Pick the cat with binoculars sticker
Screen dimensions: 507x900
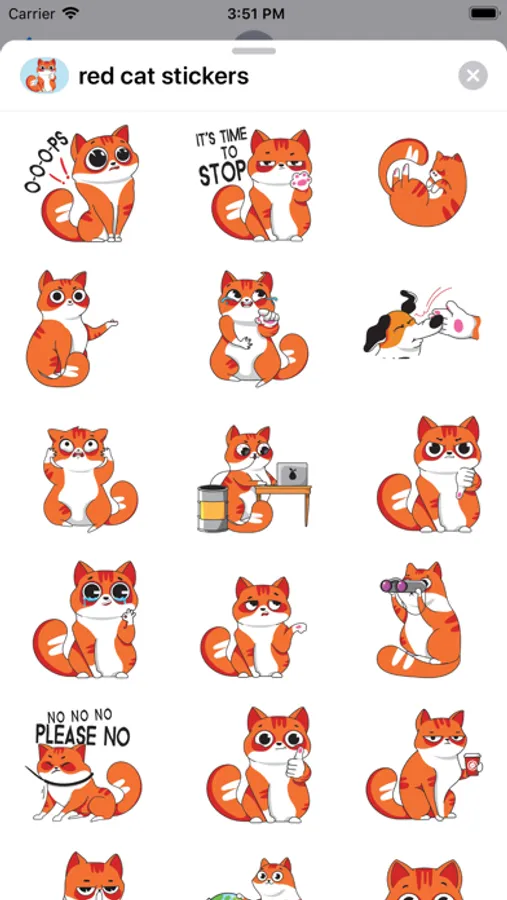coord(420,620)
